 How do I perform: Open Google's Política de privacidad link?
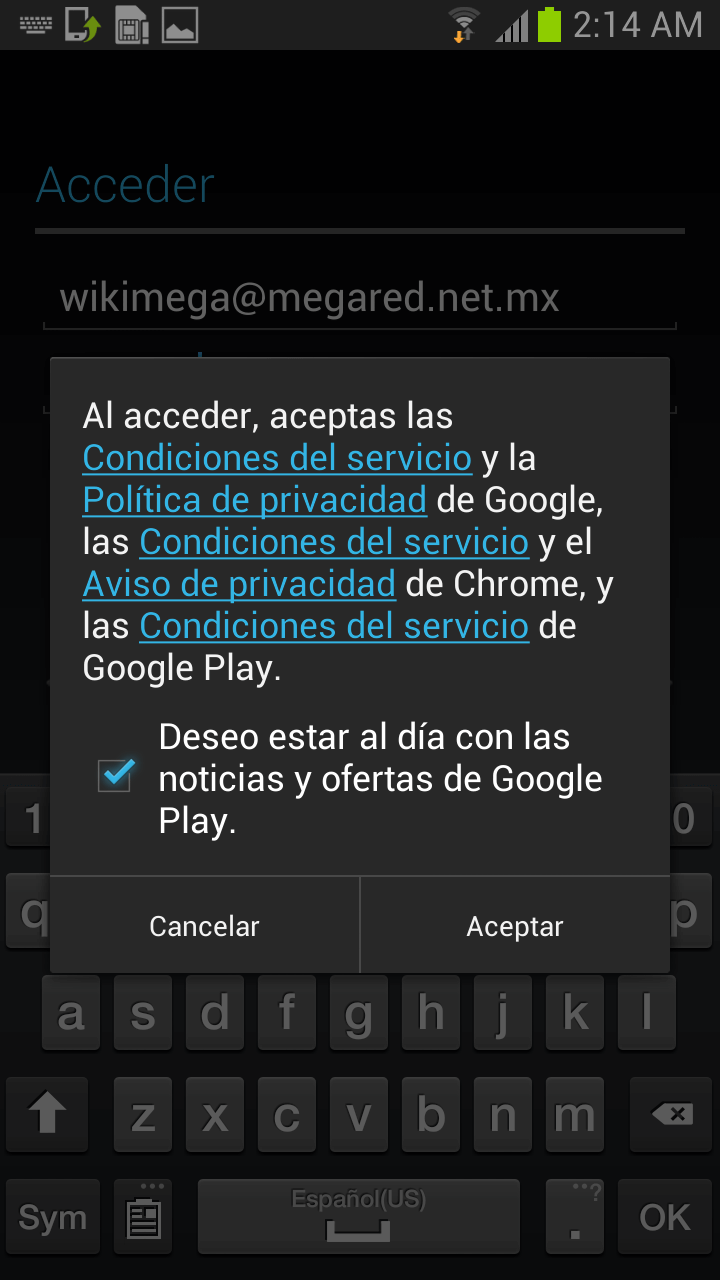pyautogui.click(x=255, y=500)
